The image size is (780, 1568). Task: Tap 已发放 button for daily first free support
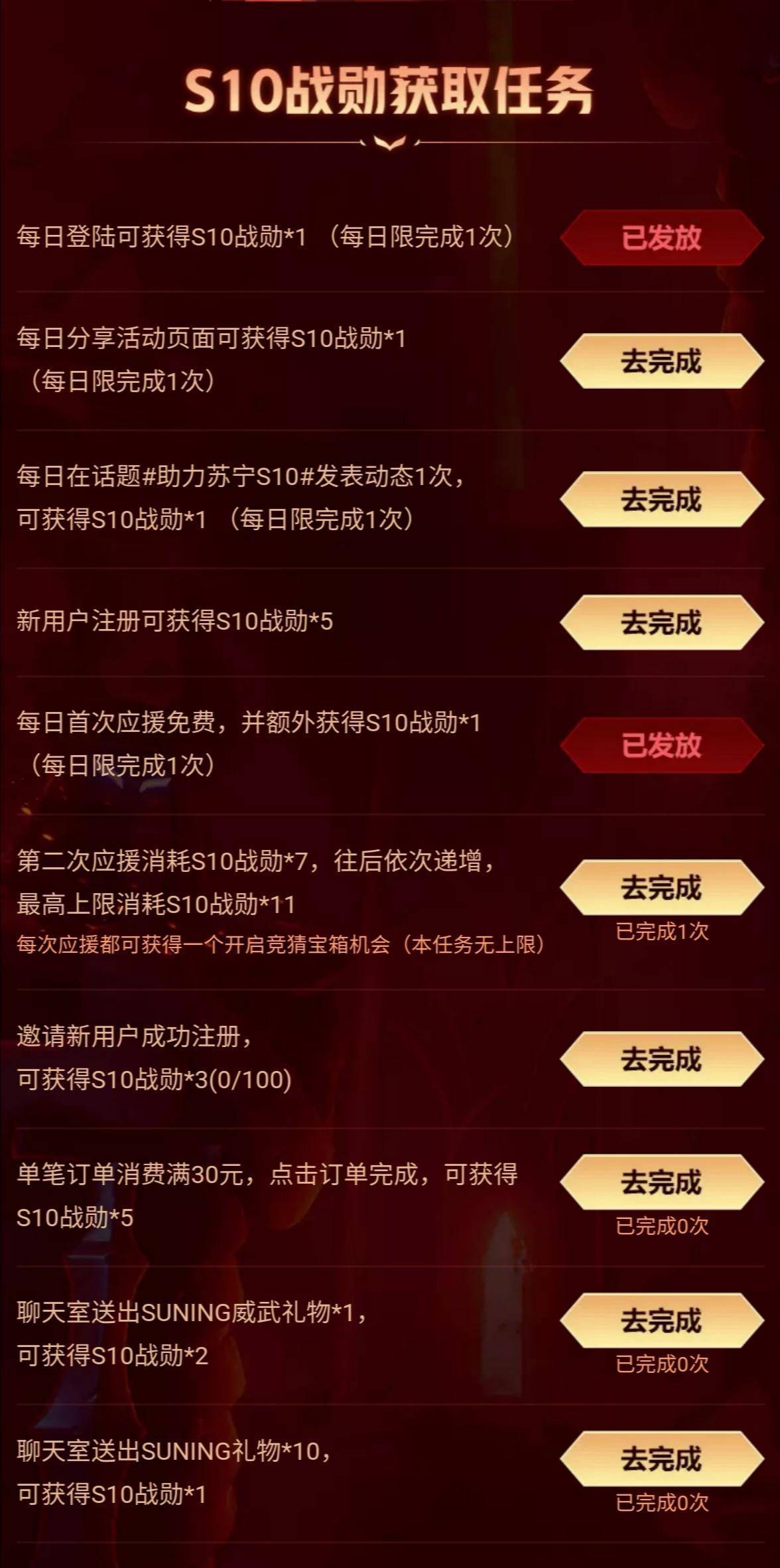661,745
